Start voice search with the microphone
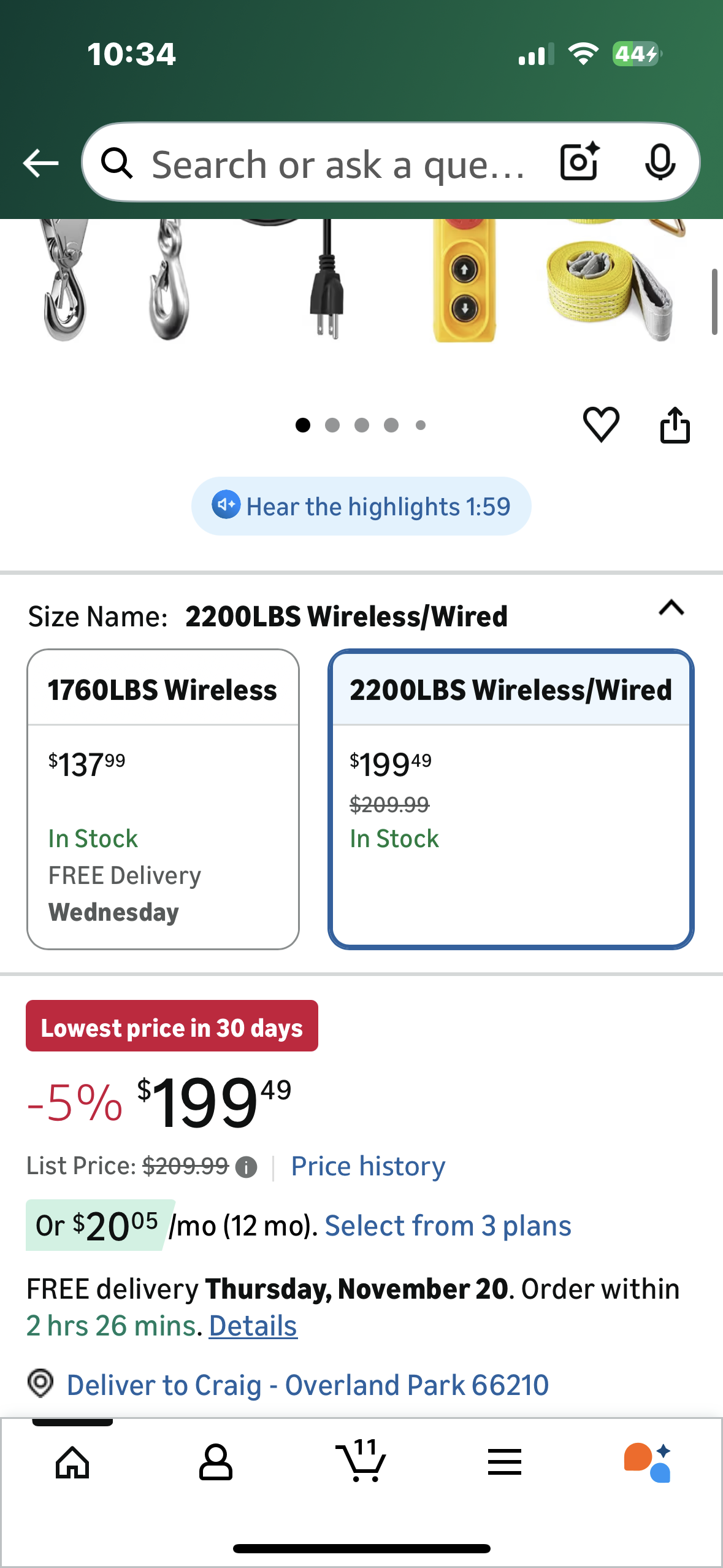The width and height of the screenshot is (723, 1568). (660, 163)
